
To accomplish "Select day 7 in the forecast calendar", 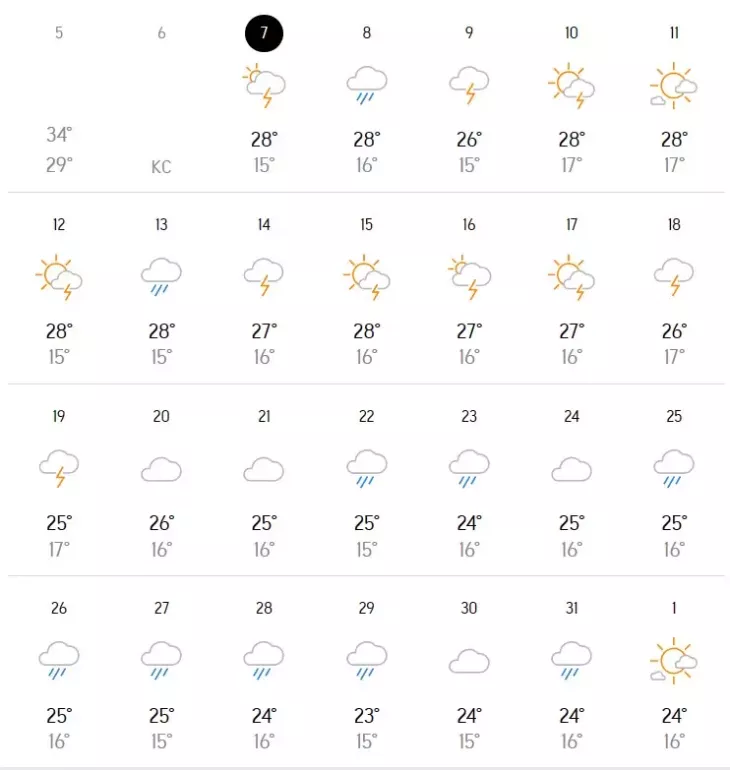I will (264, 95).
